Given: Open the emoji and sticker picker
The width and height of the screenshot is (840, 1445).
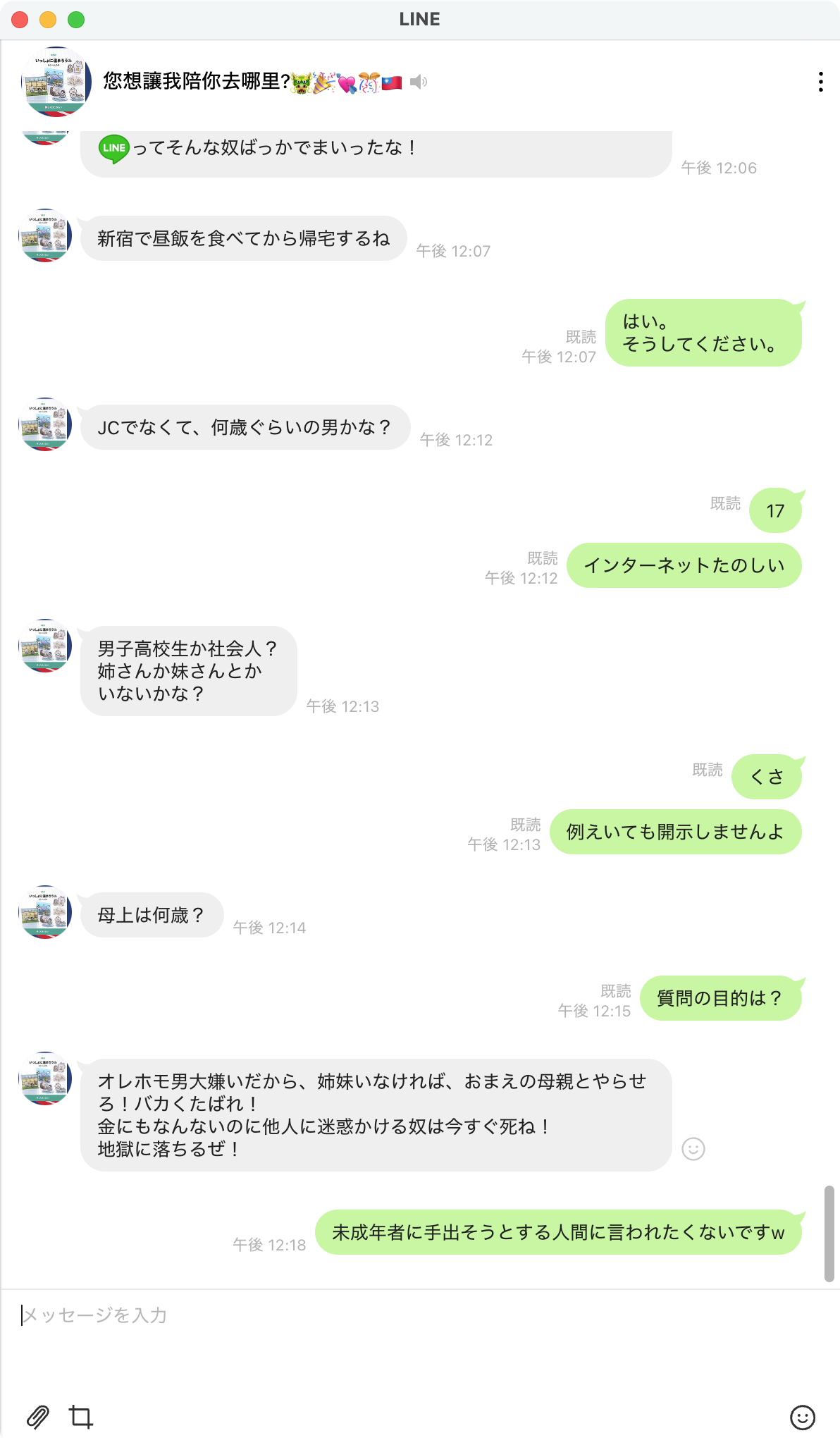Looking at the screenshot, I should (802, 1417).
